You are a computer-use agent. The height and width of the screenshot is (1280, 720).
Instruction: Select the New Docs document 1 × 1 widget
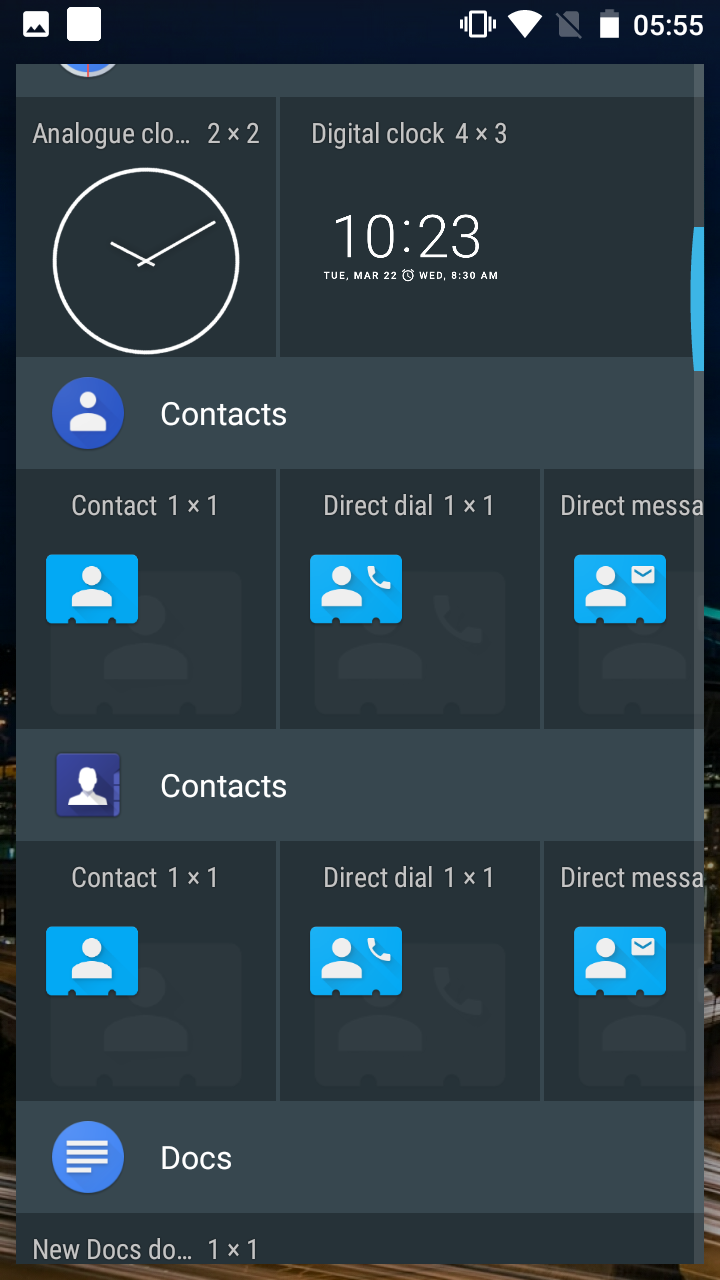click(146, 1239)
